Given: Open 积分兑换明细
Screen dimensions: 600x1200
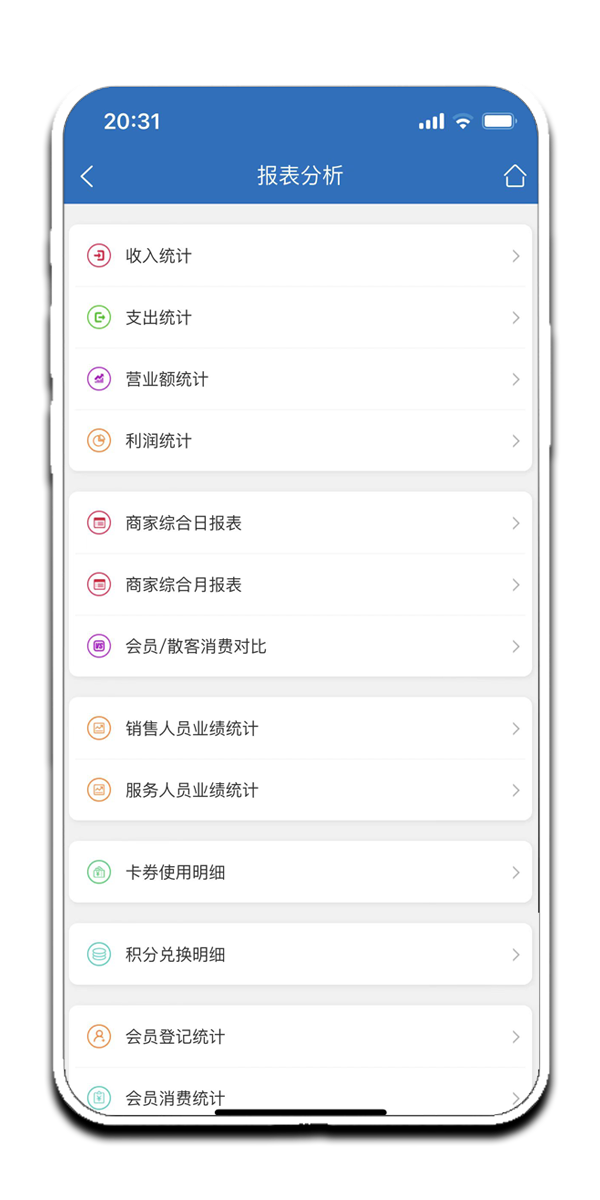Looking at the screenshot, I should coord(300,955).
